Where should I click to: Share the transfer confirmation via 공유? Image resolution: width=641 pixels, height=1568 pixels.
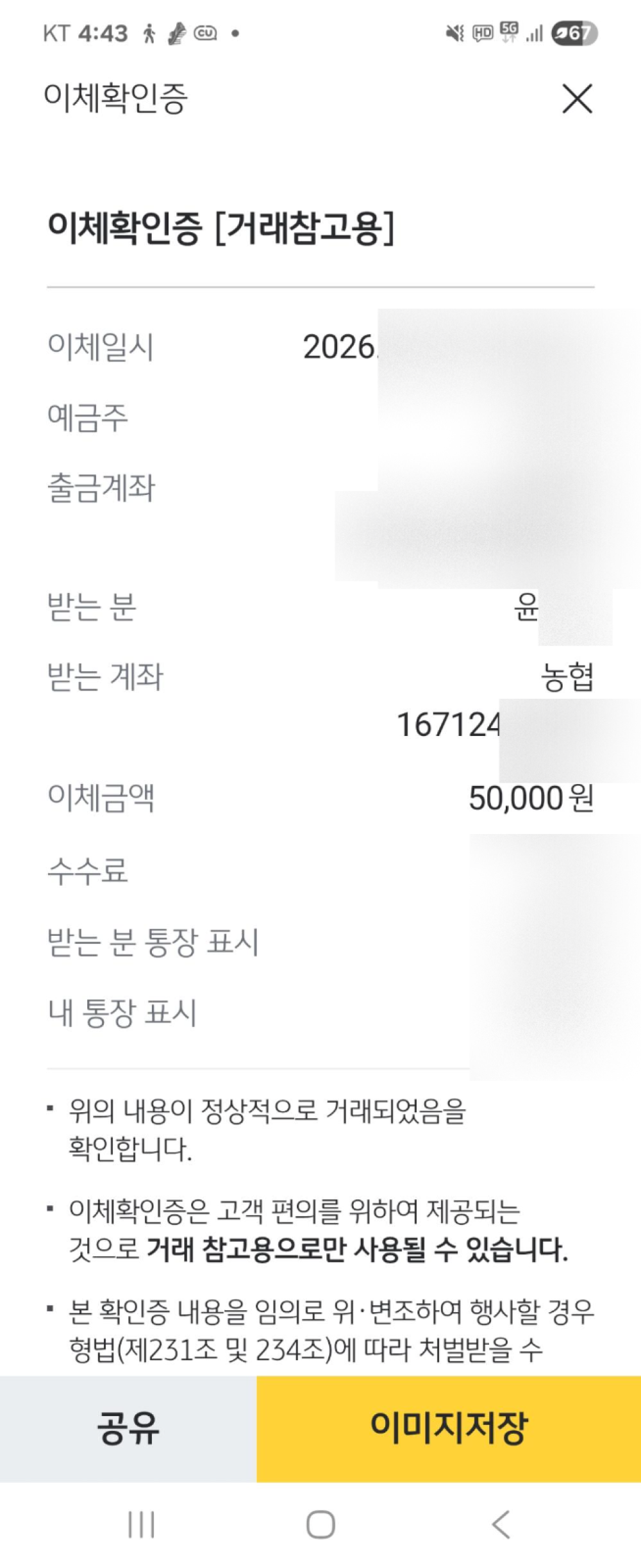pos(128,1429)
